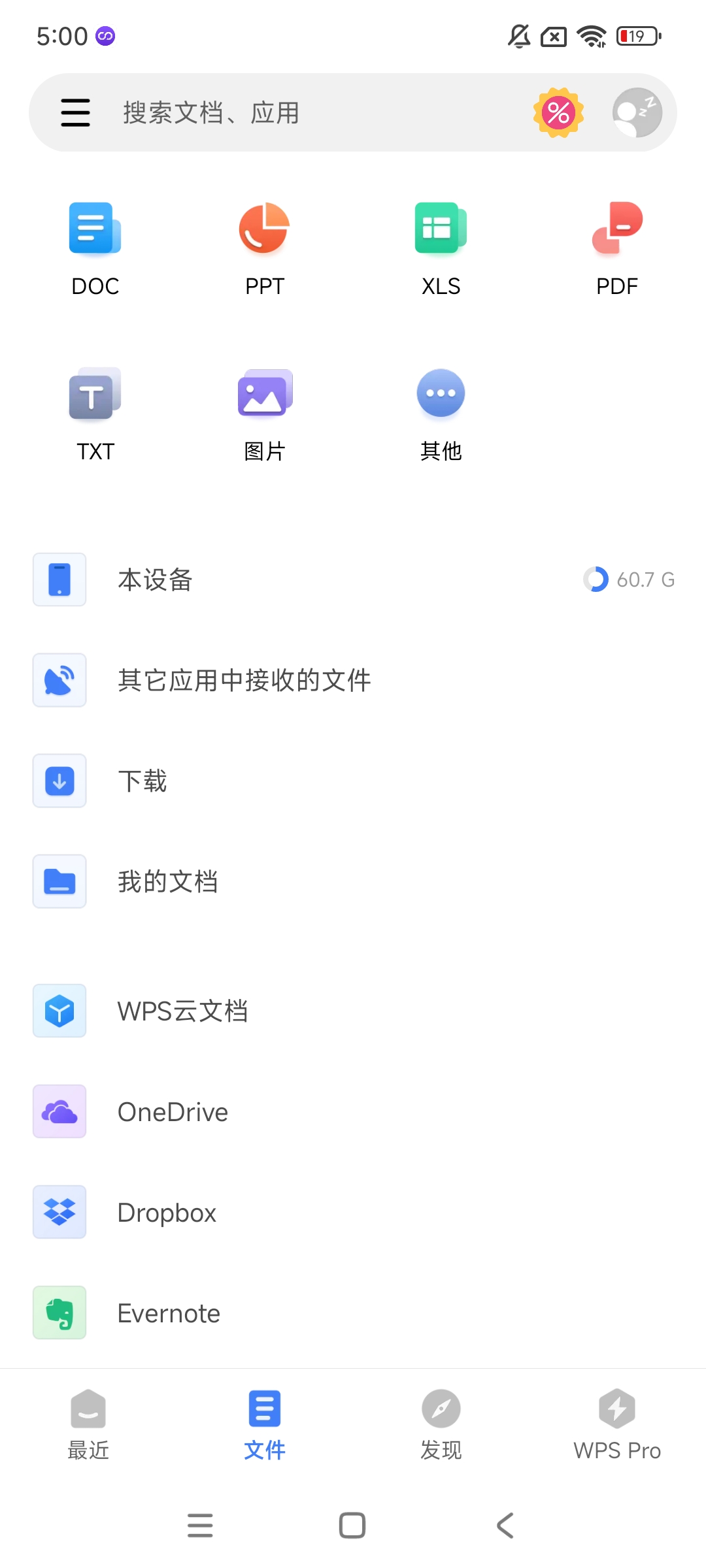Screen dimensions: 706x1568
Task: Open the hamburger drawer menu
Action: pyautogui.click(x=75, y=112)
